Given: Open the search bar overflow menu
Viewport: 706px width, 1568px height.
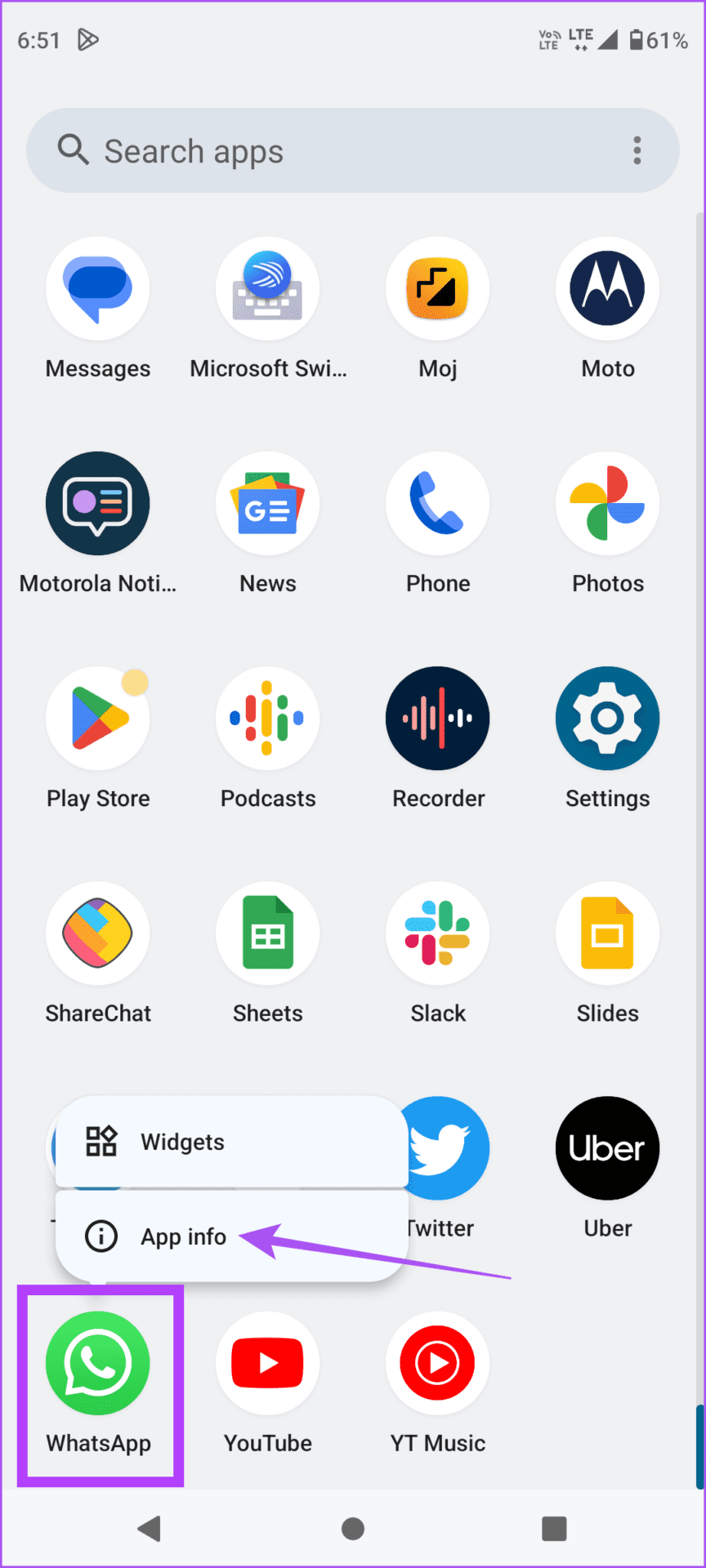Looking at the screenshot, I should pos(637,150).
